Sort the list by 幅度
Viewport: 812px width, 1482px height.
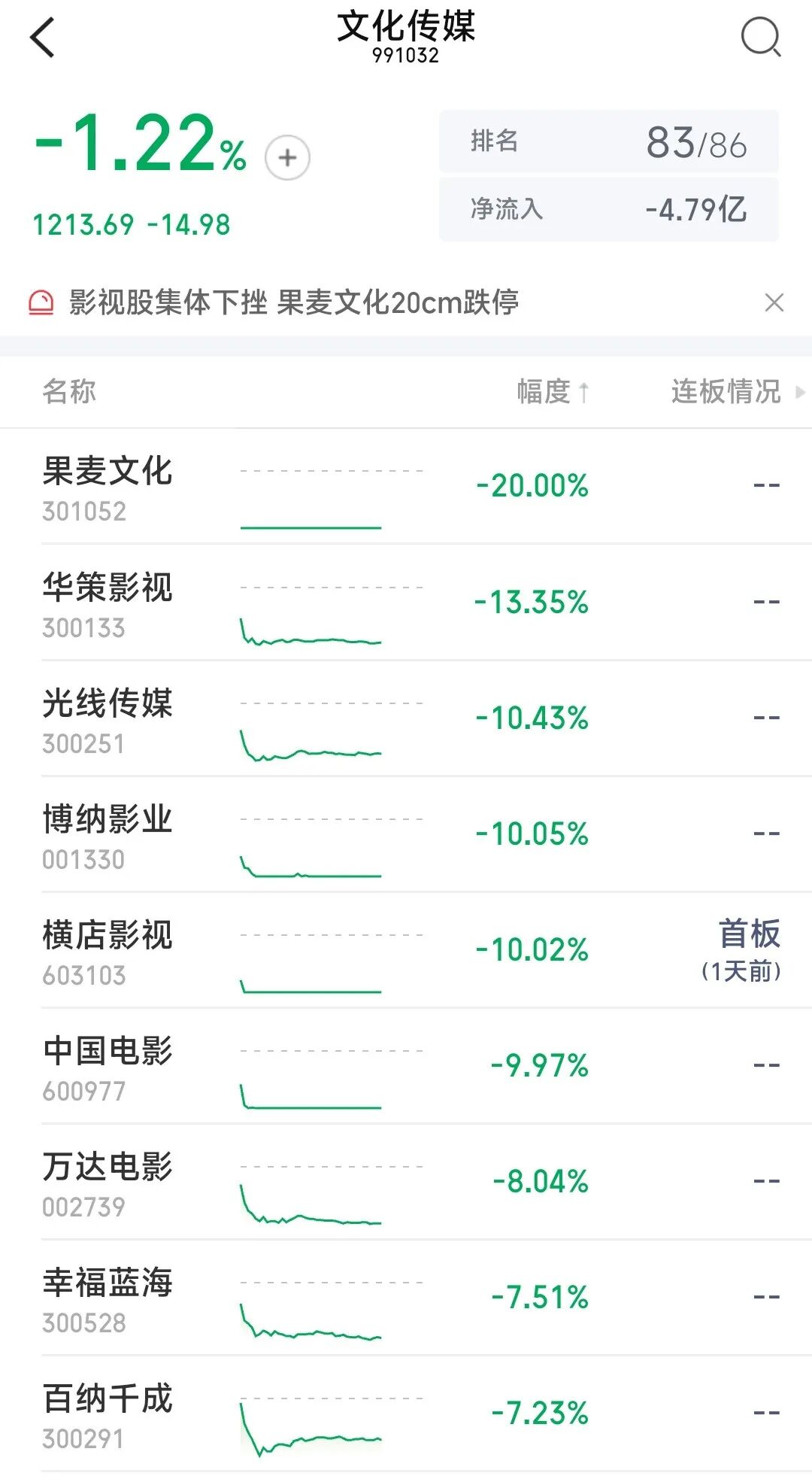coord(553,392)
